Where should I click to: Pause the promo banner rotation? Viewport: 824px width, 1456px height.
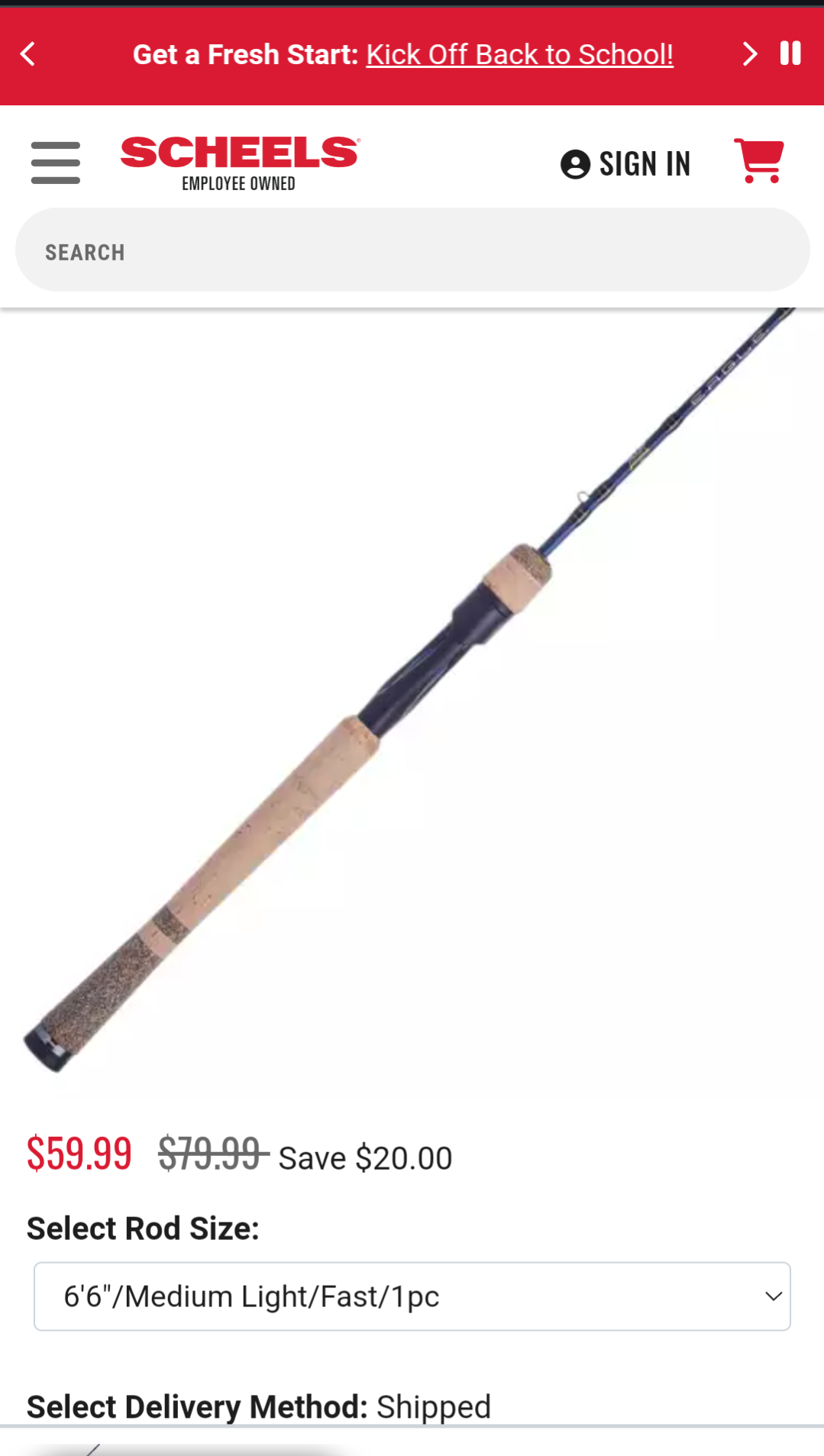tap(790, 53)
